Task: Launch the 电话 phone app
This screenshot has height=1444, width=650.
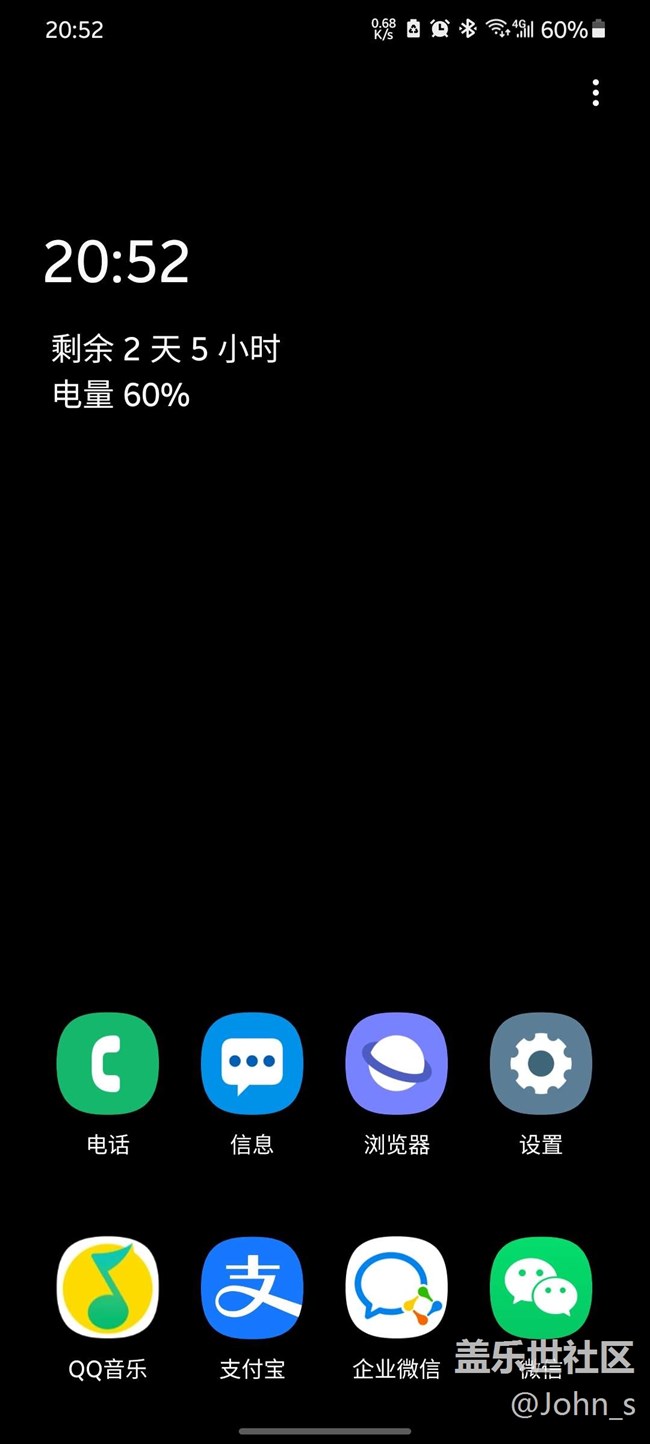Action: tap(108, 1063)
